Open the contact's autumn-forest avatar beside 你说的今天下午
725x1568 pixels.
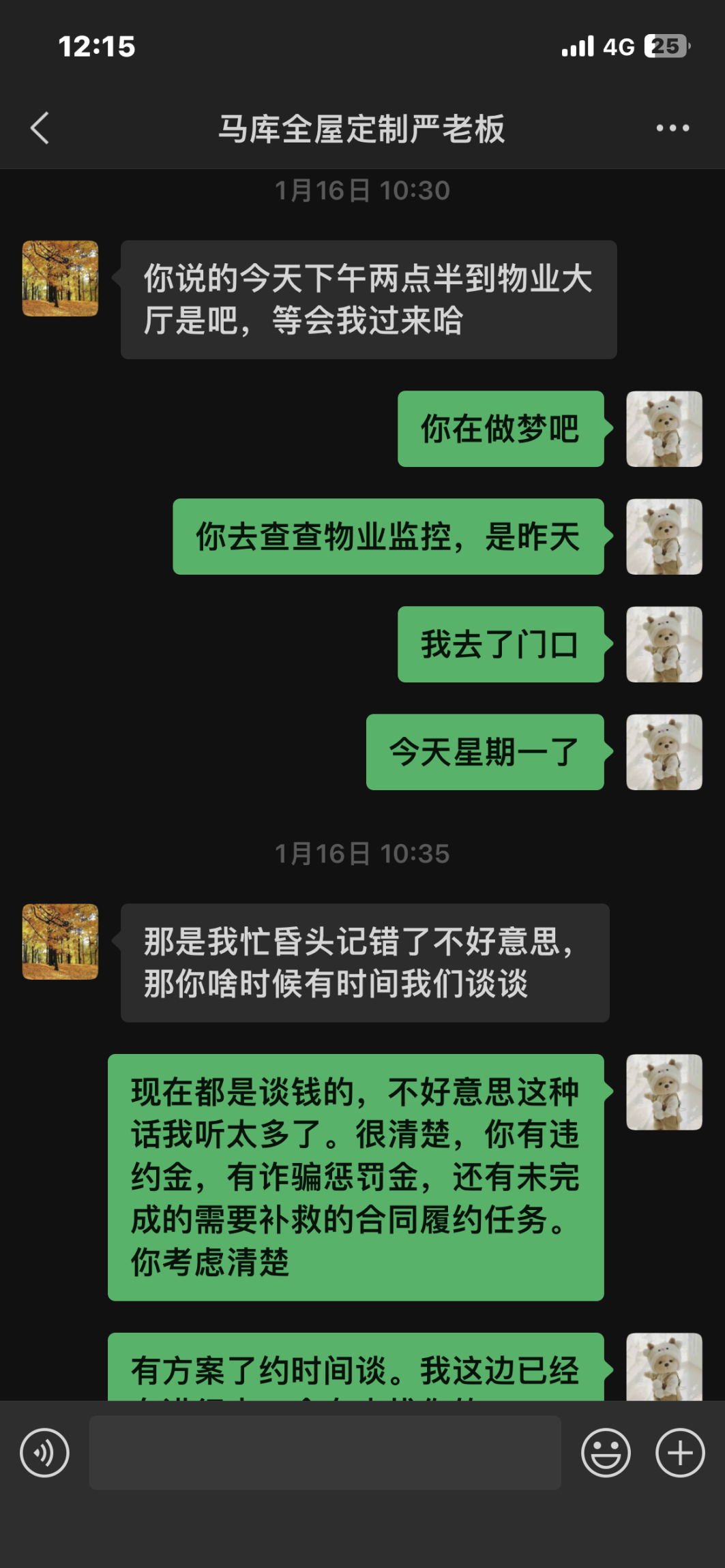60,278
